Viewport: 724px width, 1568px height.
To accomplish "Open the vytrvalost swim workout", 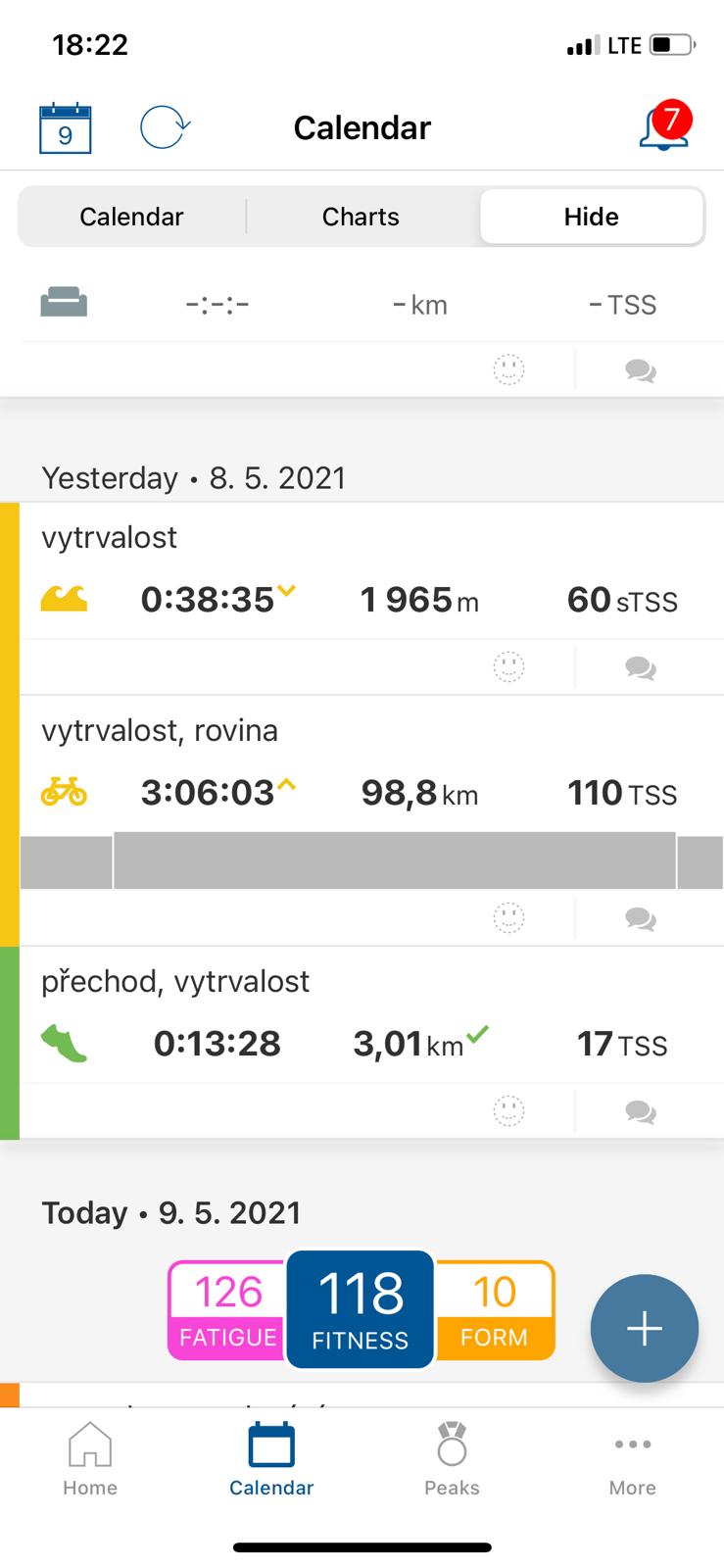I will pyautogui.click(x=371, y=571).
